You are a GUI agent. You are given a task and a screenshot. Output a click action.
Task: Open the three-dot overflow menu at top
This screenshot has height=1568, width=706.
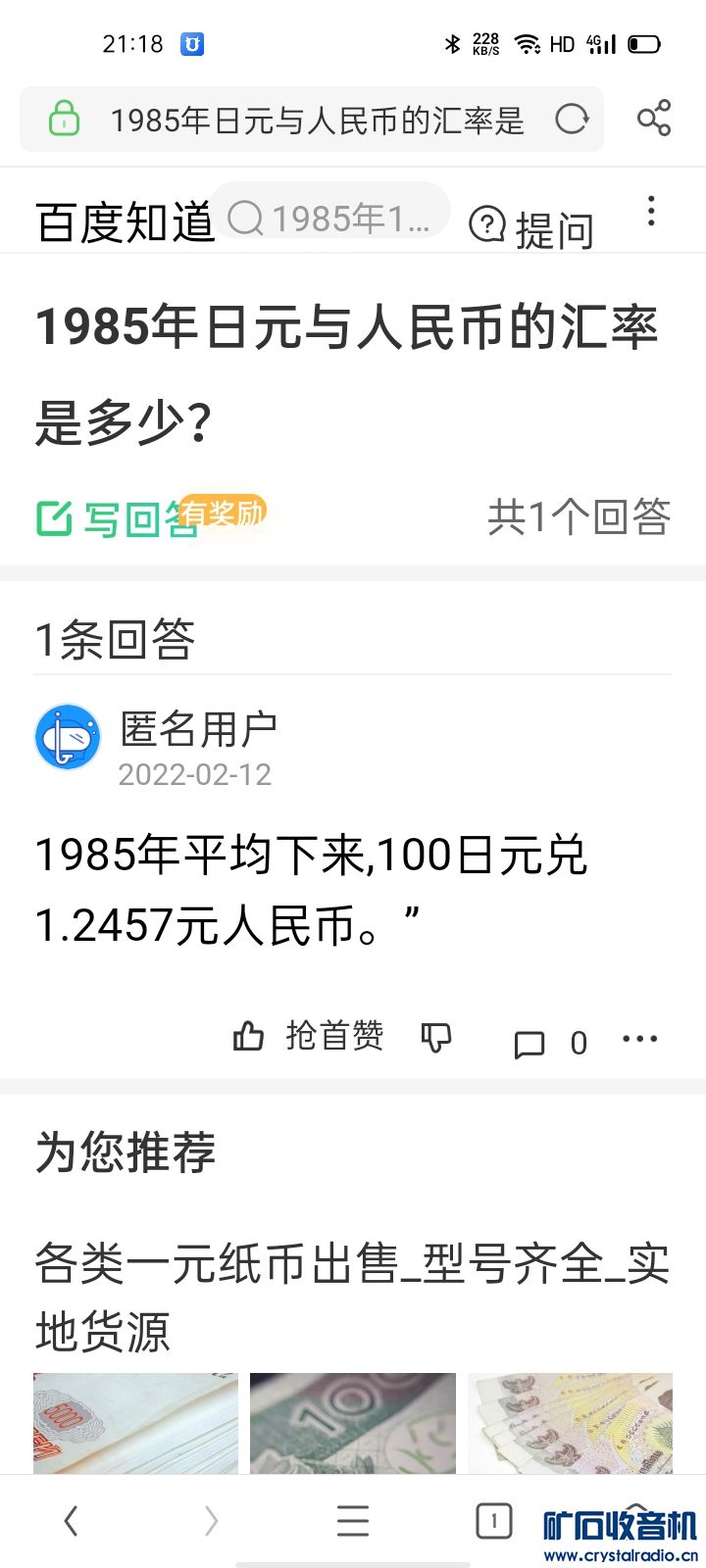pos(651,212)
